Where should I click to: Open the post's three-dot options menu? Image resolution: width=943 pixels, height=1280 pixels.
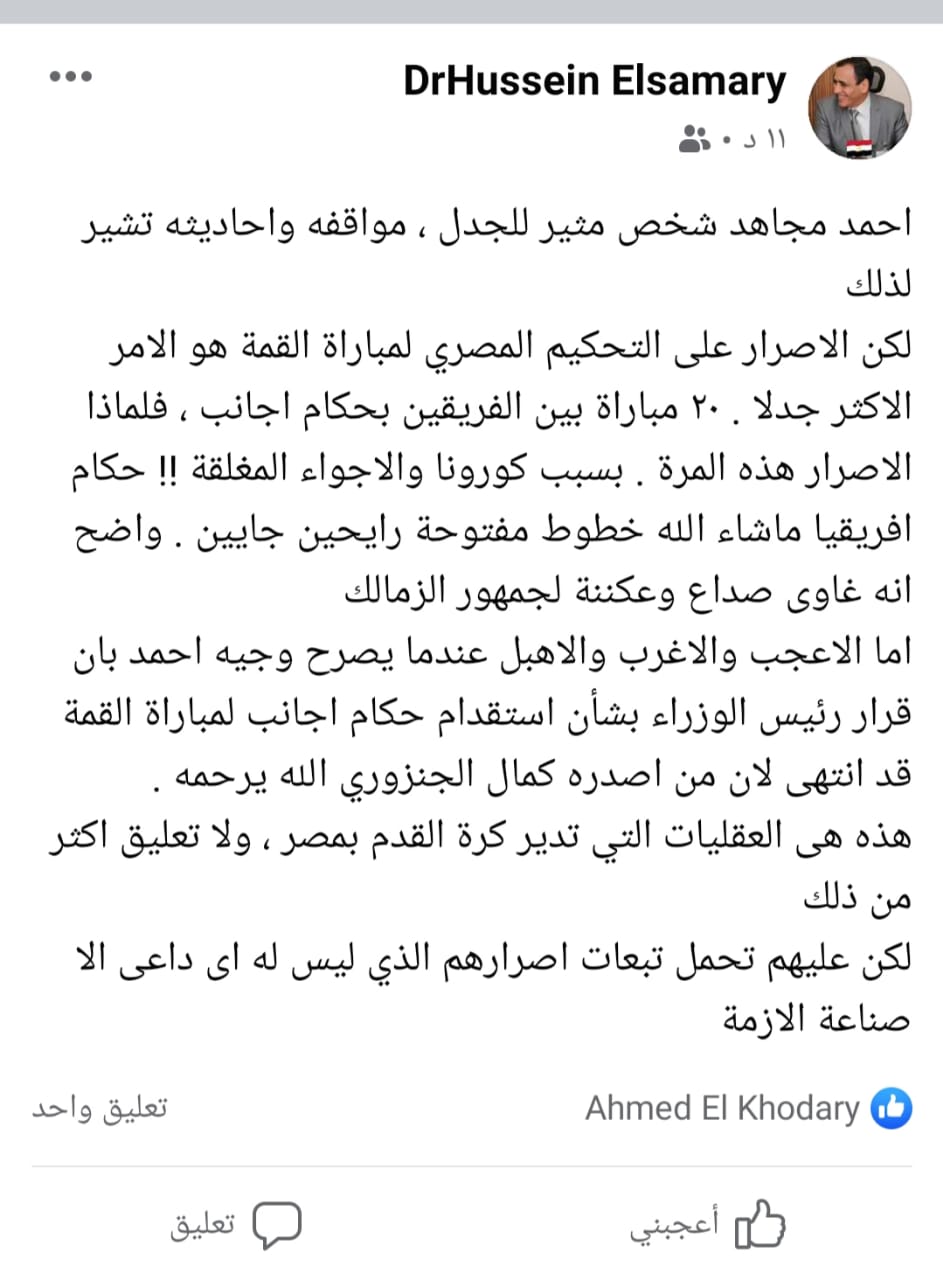pos(69,78)
